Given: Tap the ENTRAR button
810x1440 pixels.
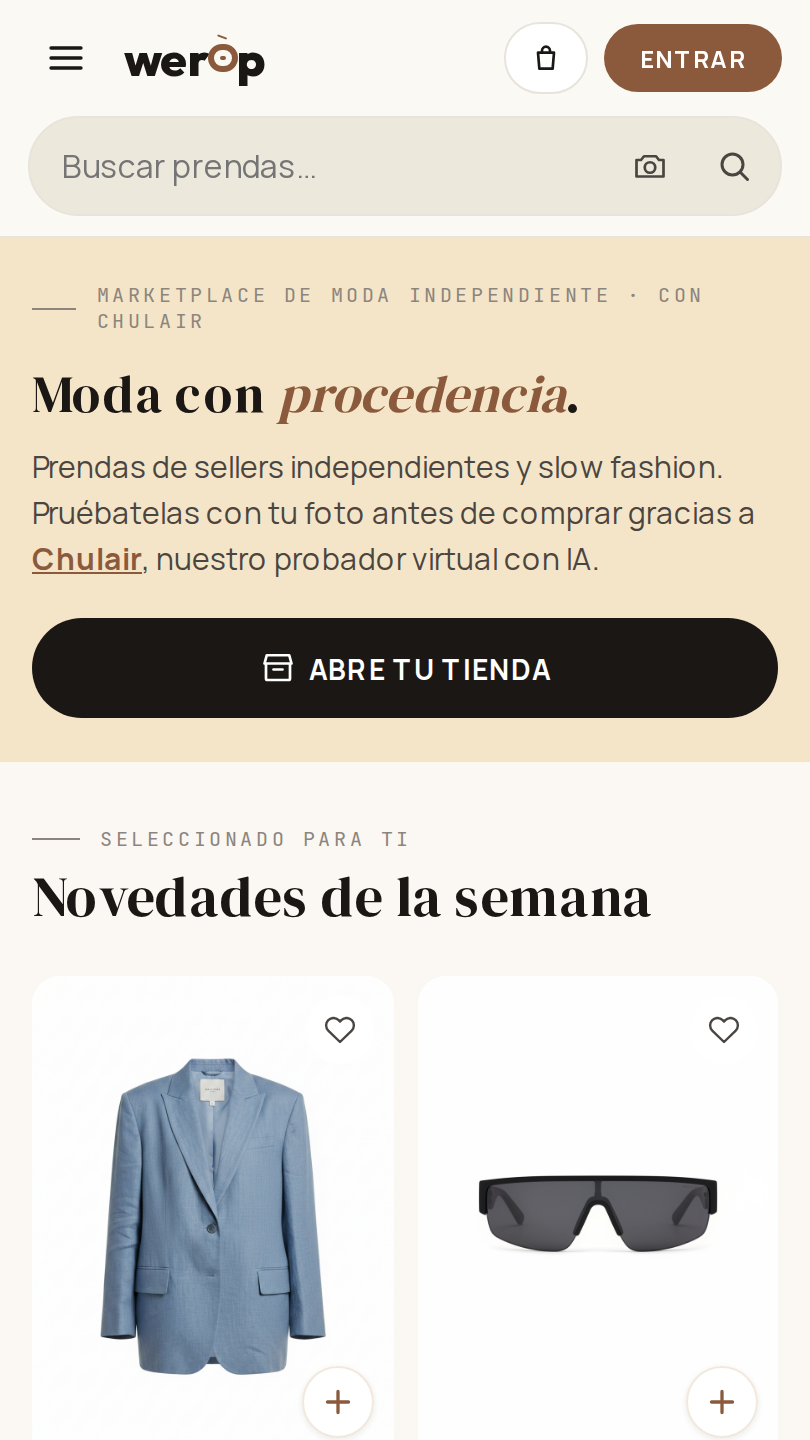Looking at the screenshot, I should click(693, 58).
